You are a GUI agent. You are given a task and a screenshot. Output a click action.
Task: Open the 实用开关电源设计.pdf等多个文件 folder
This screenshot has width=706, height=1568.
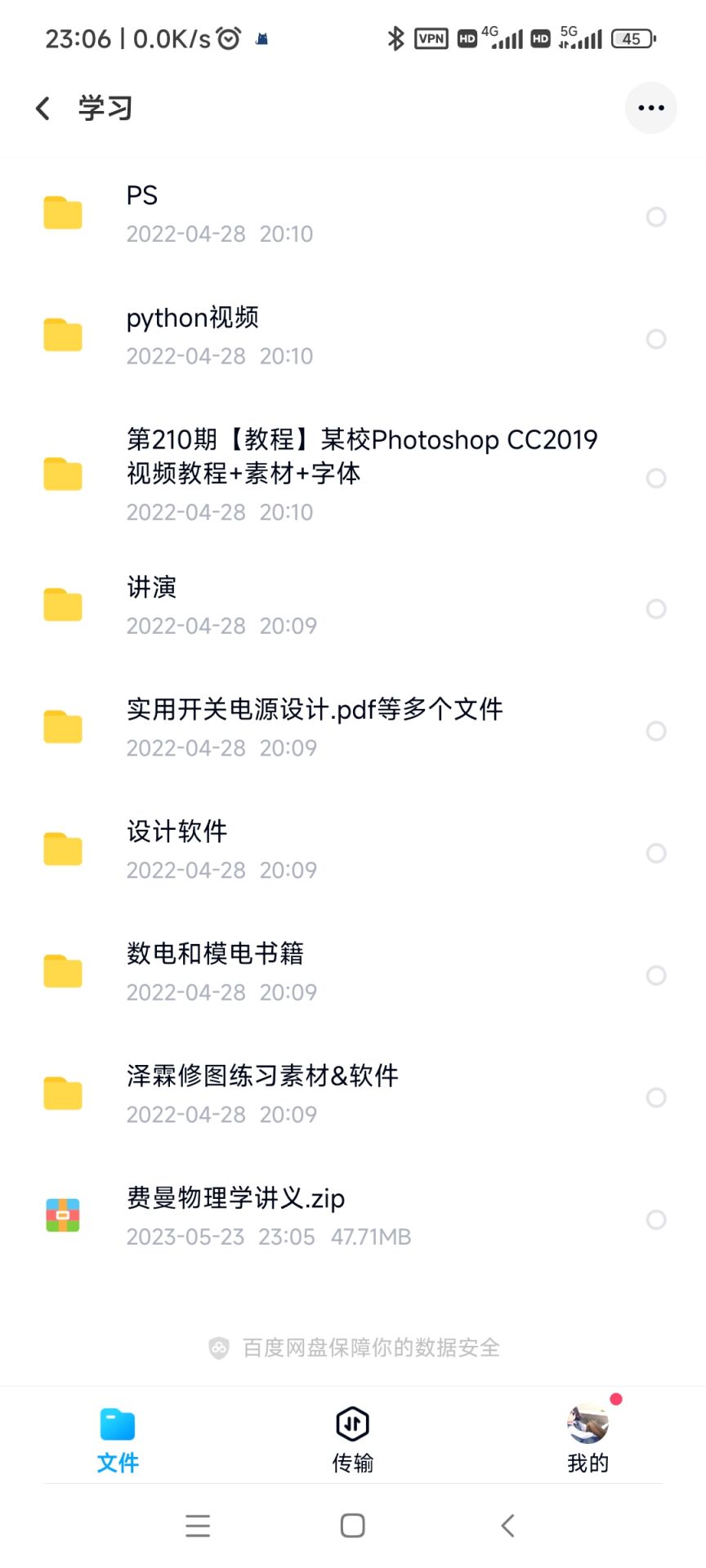click(327, 728)
